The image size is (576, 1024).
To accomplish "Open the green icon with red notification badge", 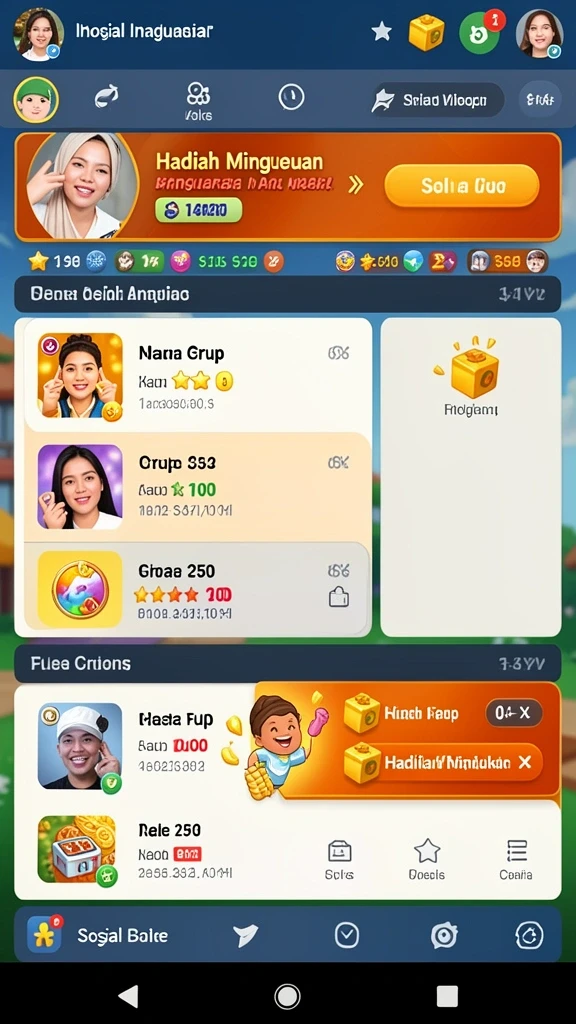I will tap(482, 31).
